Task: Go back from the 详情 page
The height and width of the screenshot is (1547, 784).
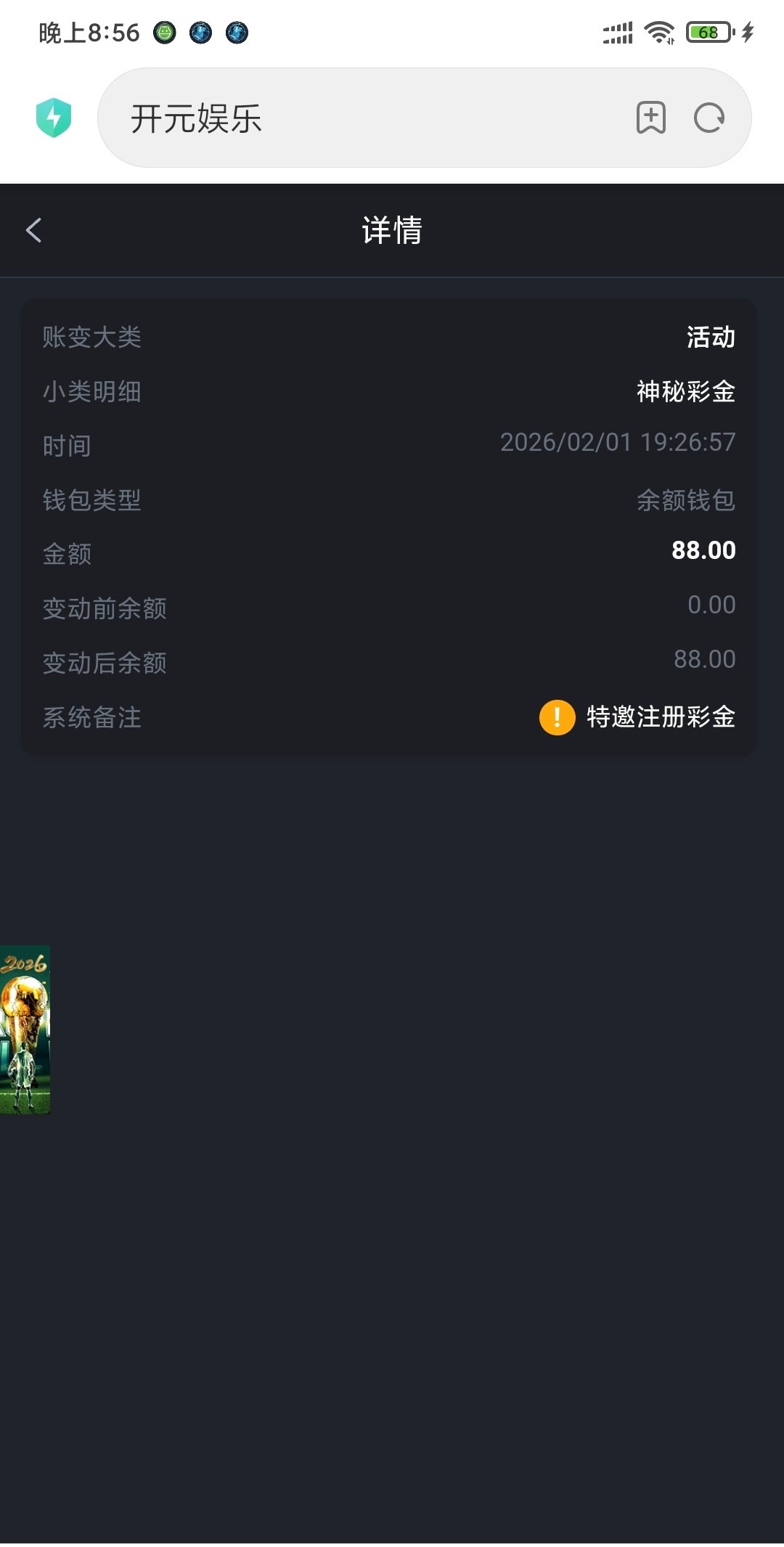Action: [x=33, y=230]
